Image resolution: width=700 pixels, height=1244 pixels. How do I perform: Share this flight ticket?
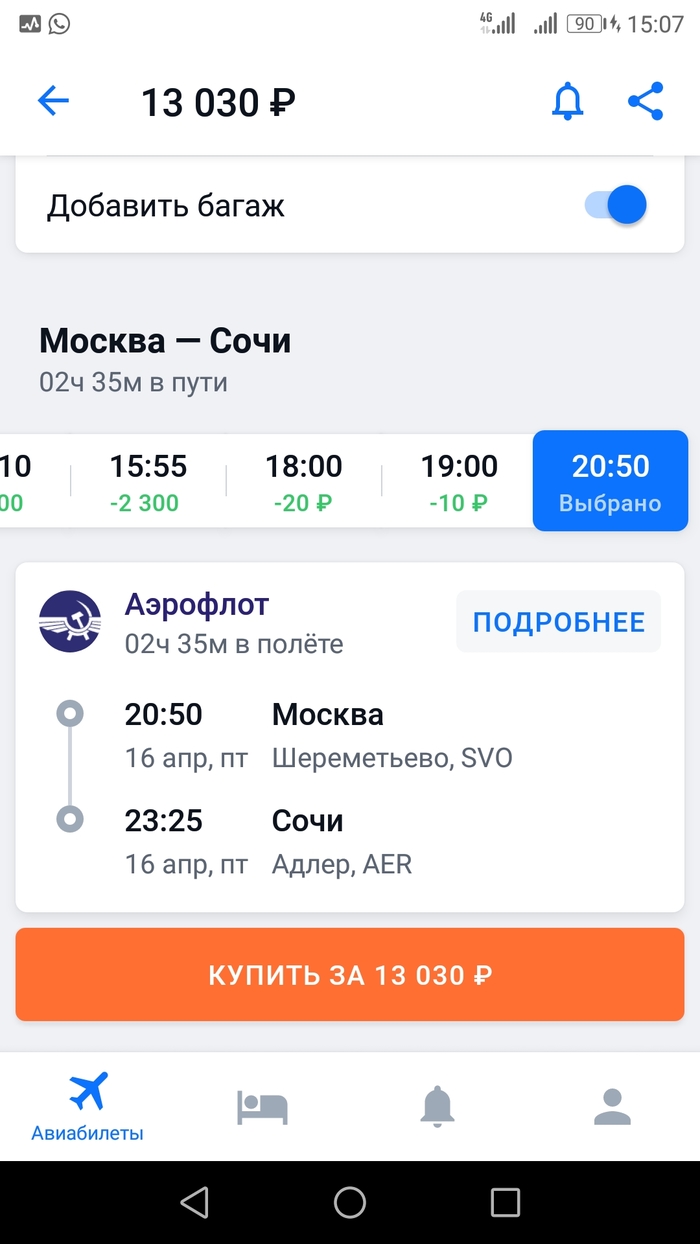(645, 101)
